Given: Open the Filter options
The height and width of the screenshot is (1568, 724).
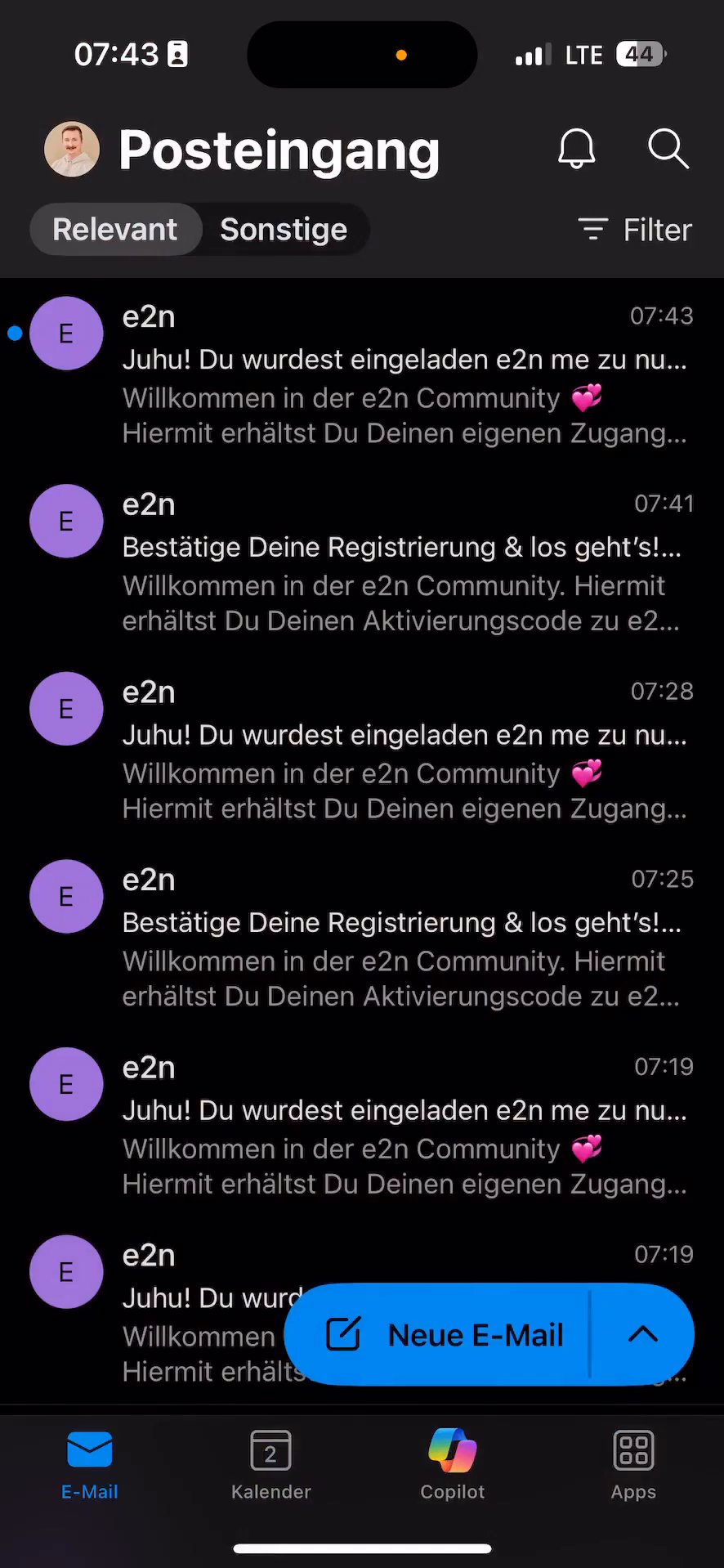Looking at the screenshot, I should (635, 230).
